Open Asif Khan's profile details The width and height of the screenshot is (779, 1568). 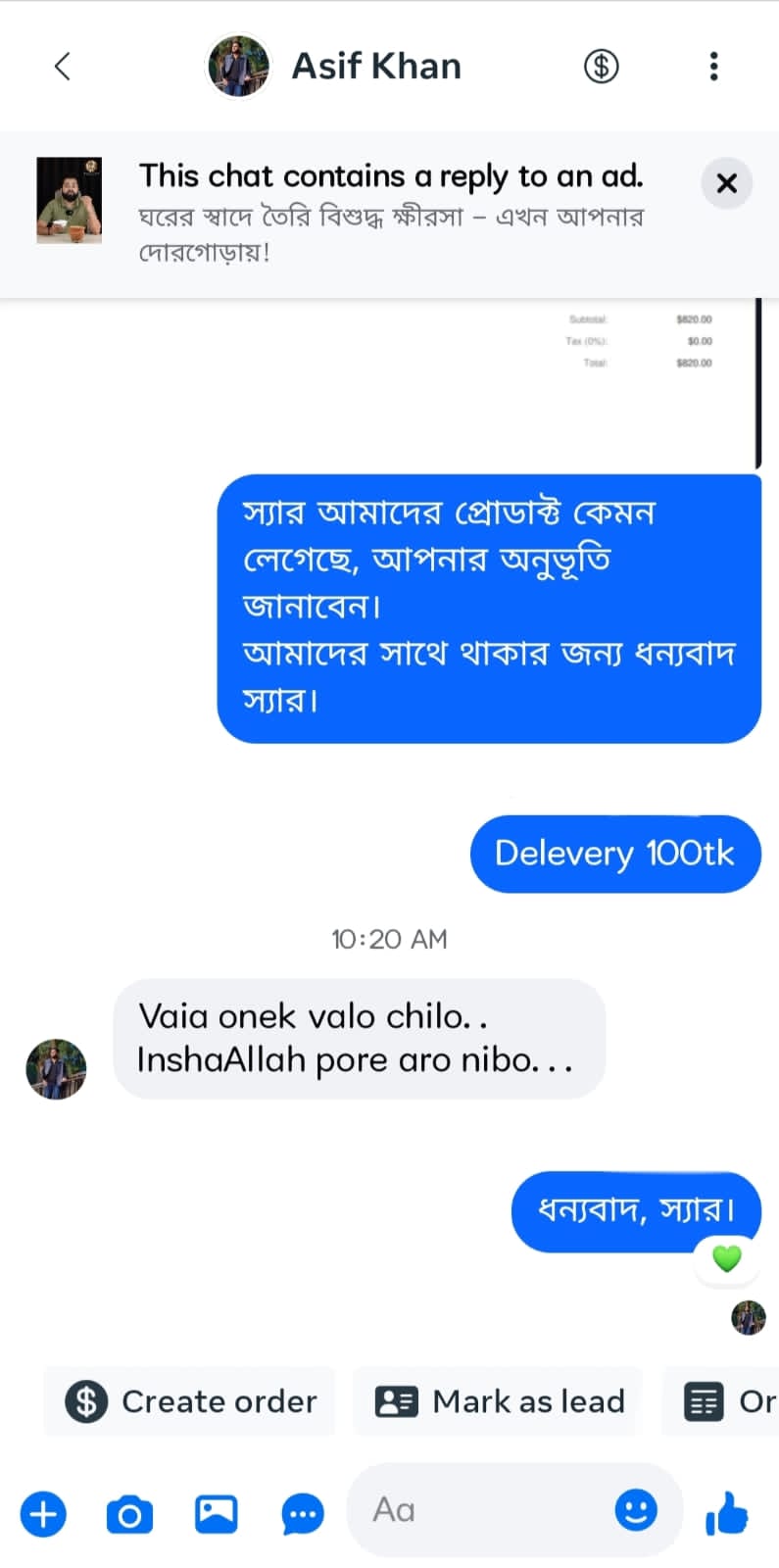click(376, 67)
